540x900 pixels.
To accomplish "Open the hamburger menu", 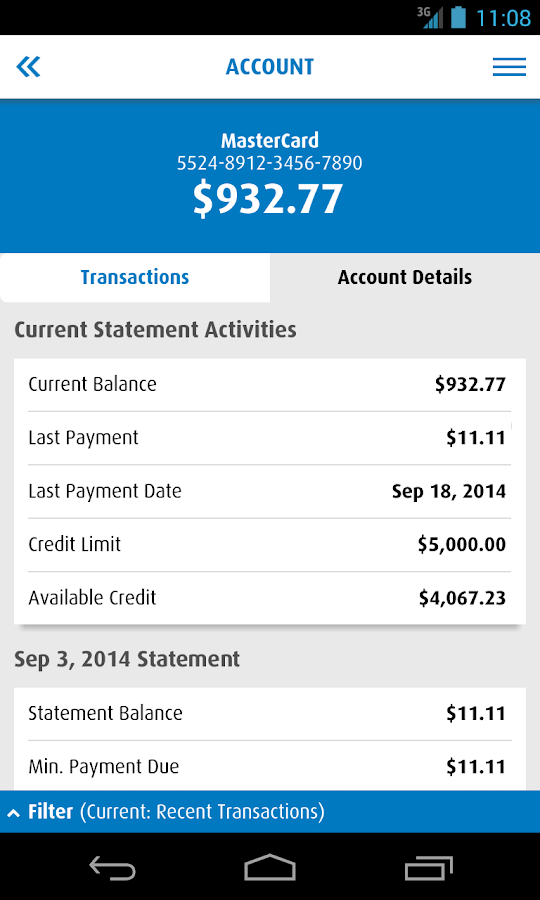I will coord(509,67).
